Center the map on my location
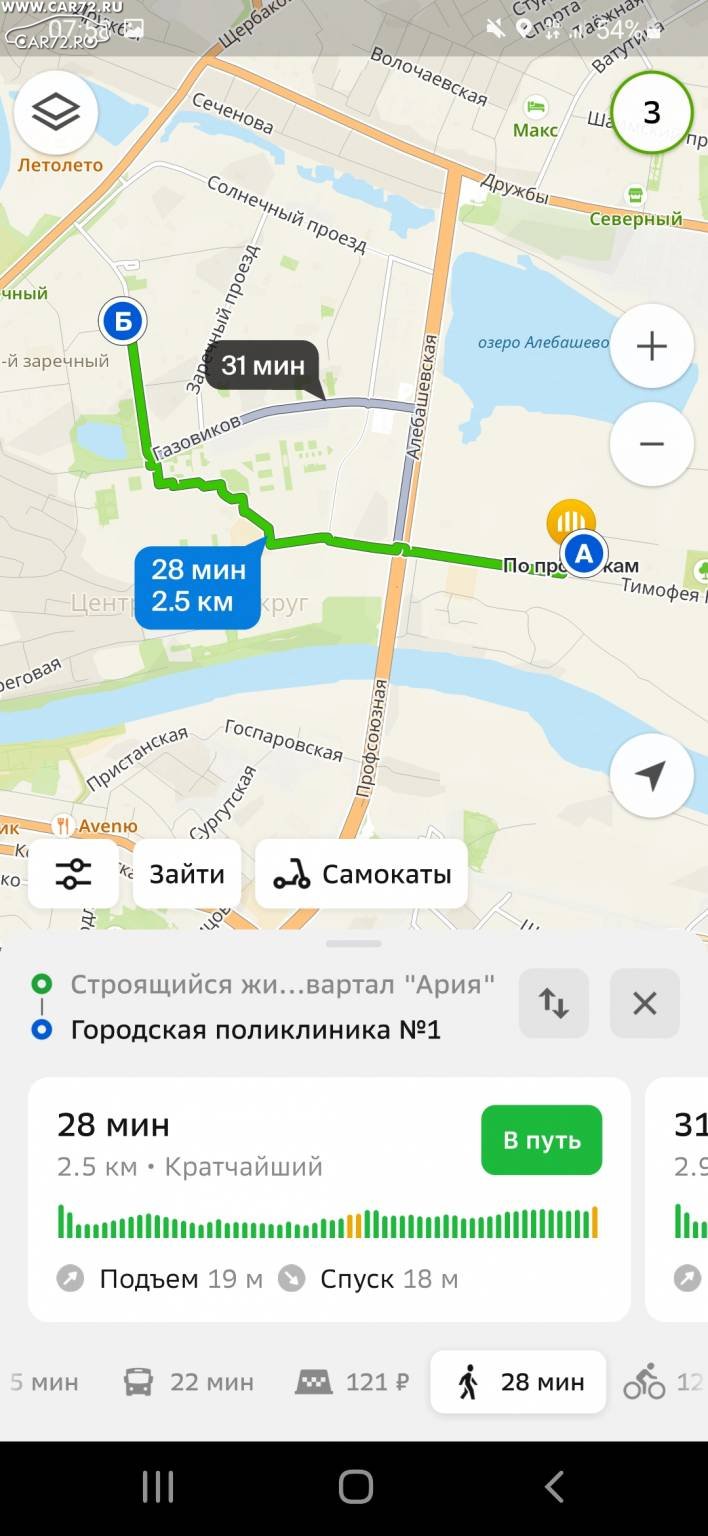Screen dimensions: 708x1536 (652, 776)
